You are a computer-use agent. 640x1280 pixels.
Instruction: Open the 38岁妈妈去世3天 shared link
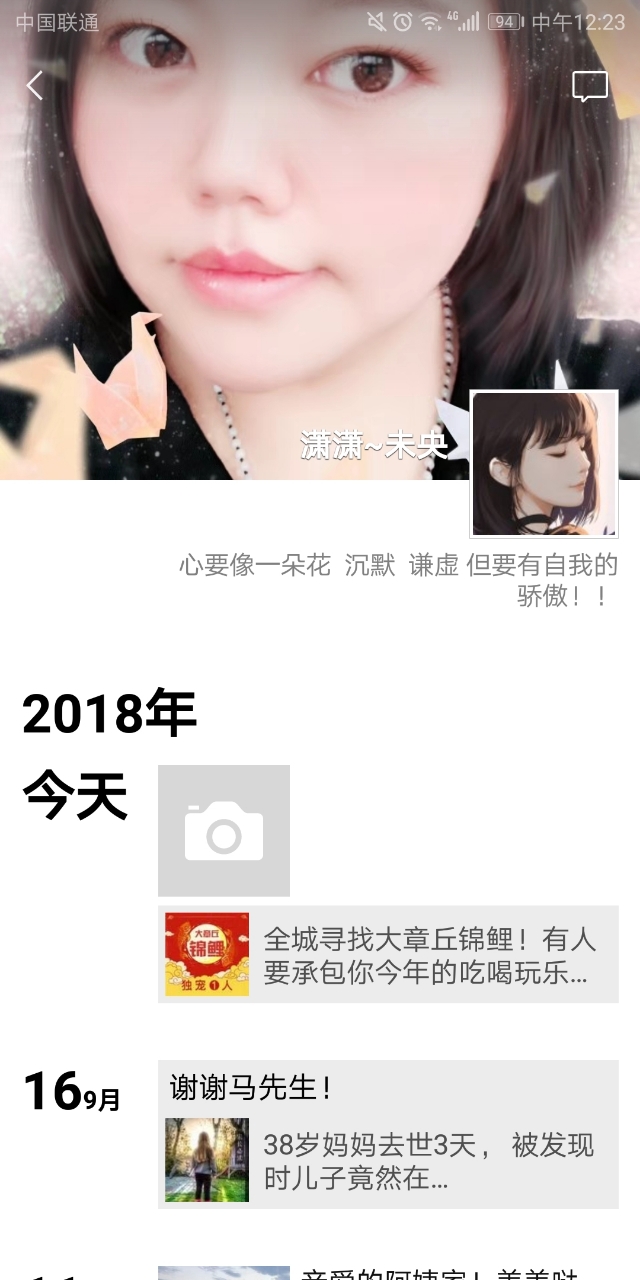click(x=388, y=1160)
